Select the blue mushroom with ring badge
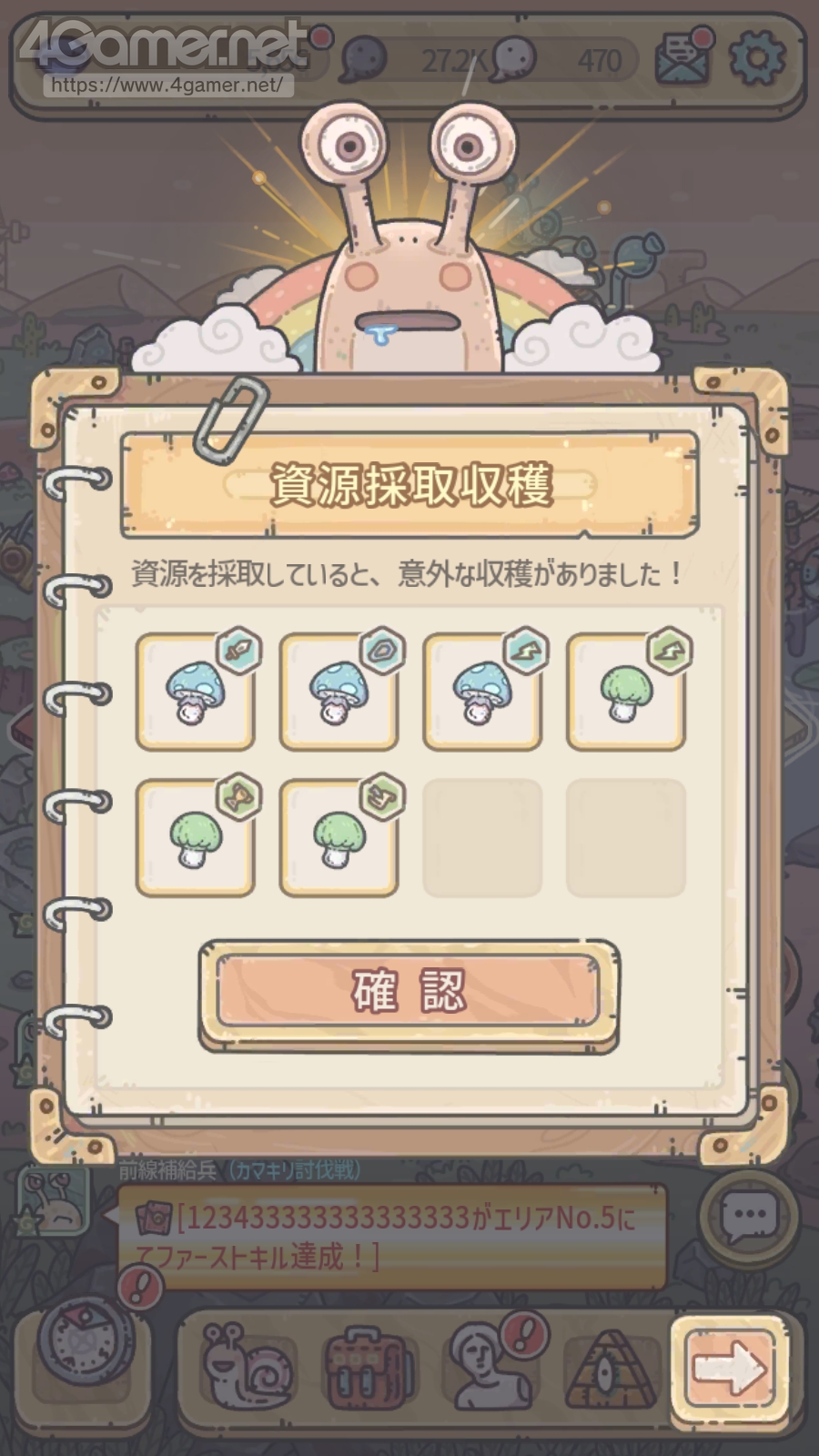 [x=339, y=693]
